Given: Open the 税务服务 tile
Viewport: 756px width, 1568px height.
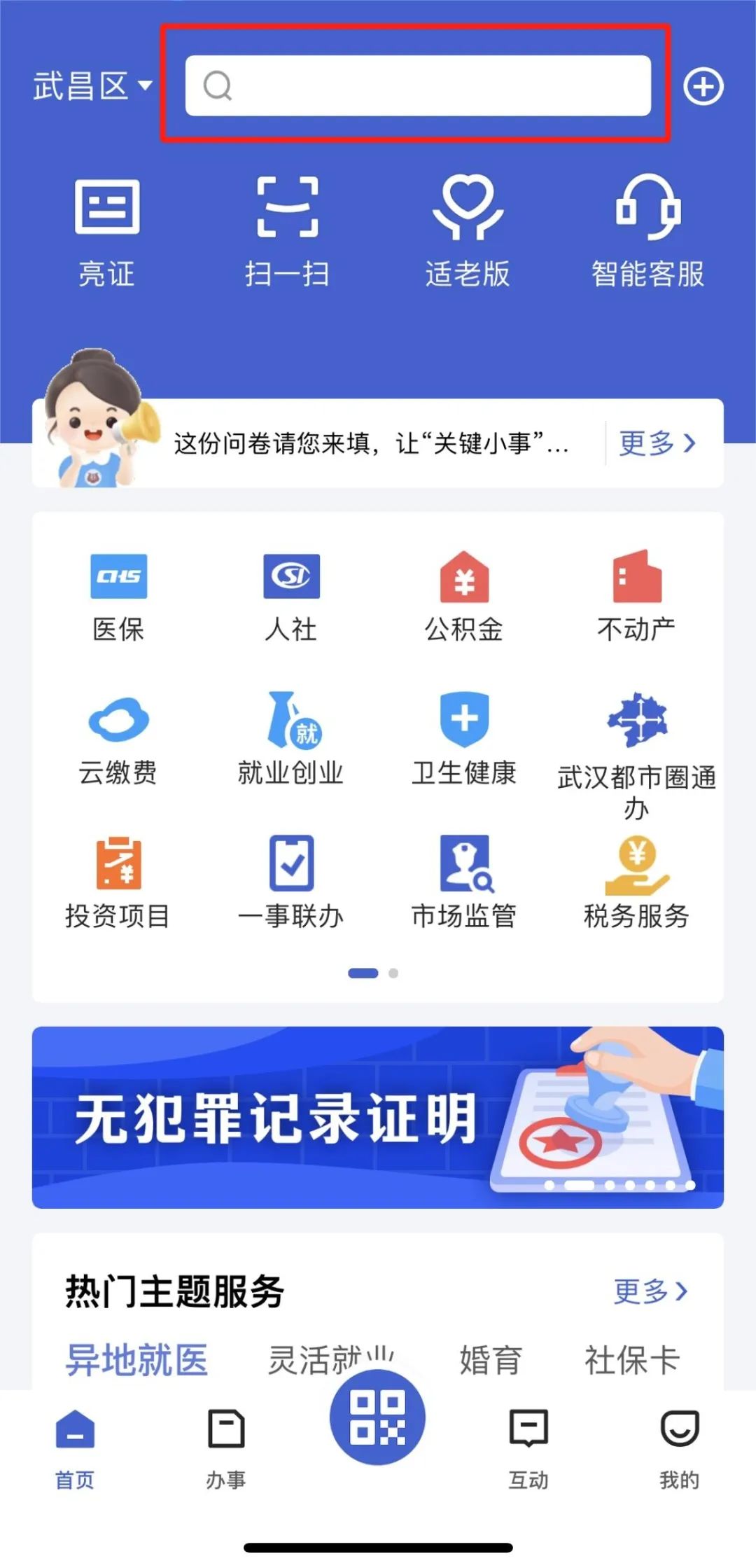Looking at the screenshot, I should [636, 882].
